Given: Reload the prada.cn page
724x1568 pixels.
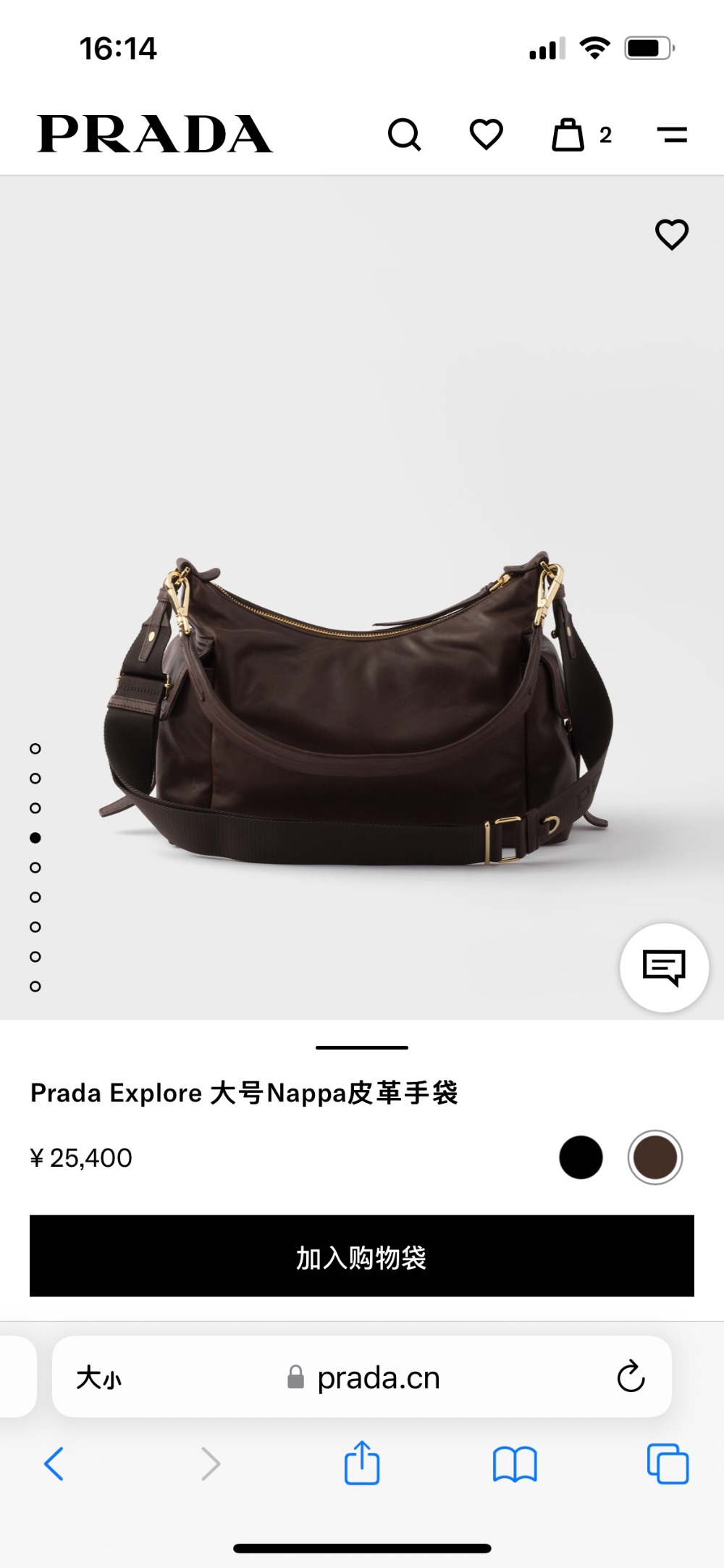Looking at the screenshot, I should [631, 1378].
